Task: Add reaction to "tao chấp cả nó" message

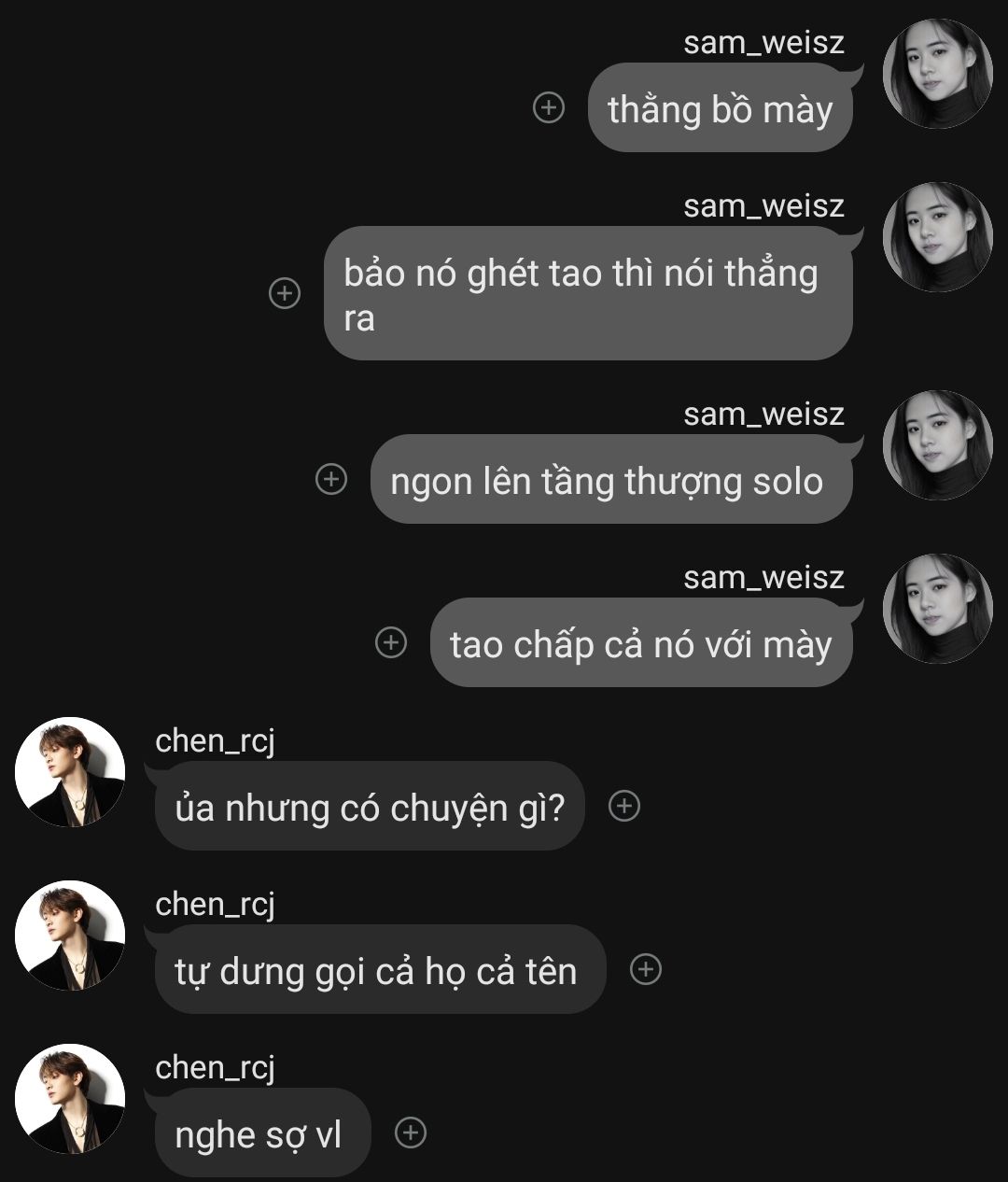Action: 391,642
